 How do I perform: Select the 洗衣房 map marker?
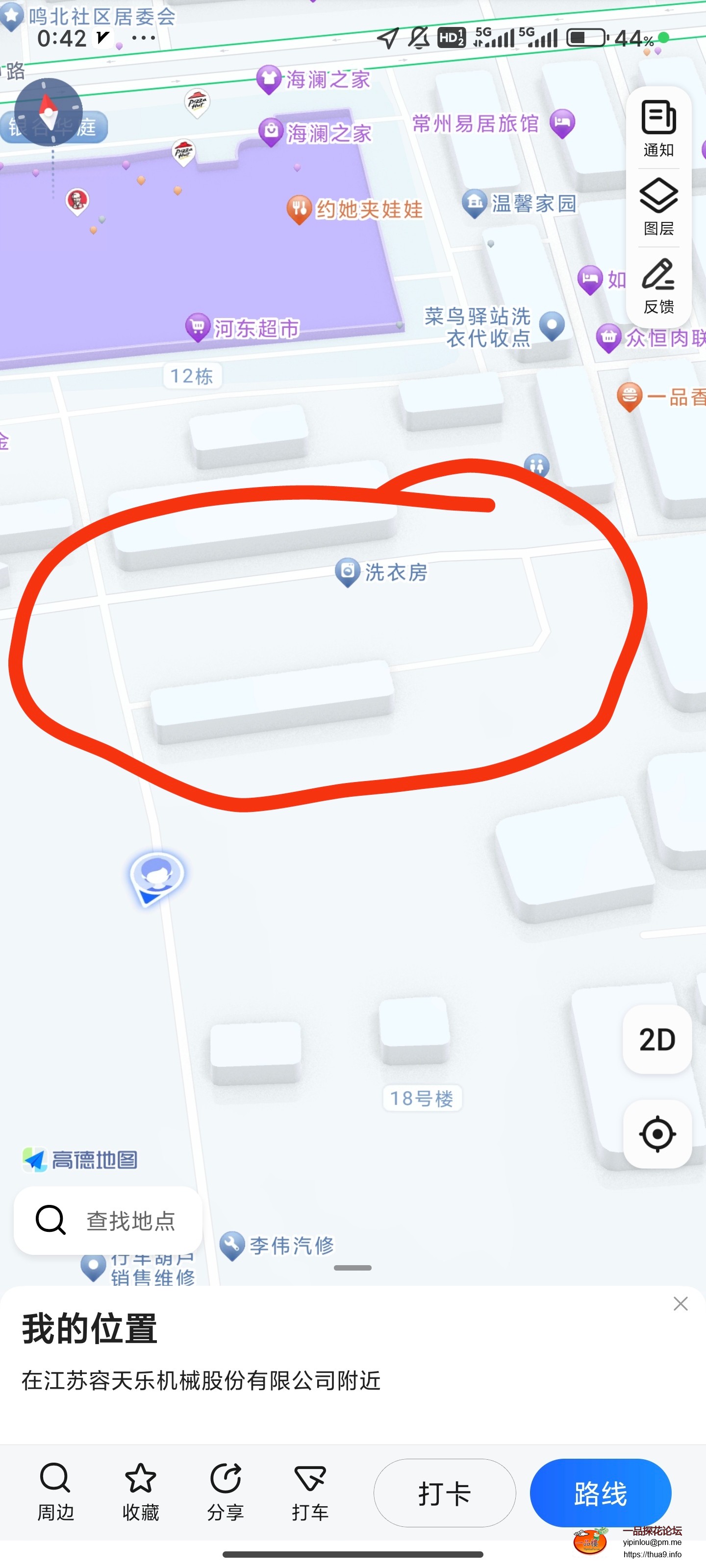pos(348,571)
